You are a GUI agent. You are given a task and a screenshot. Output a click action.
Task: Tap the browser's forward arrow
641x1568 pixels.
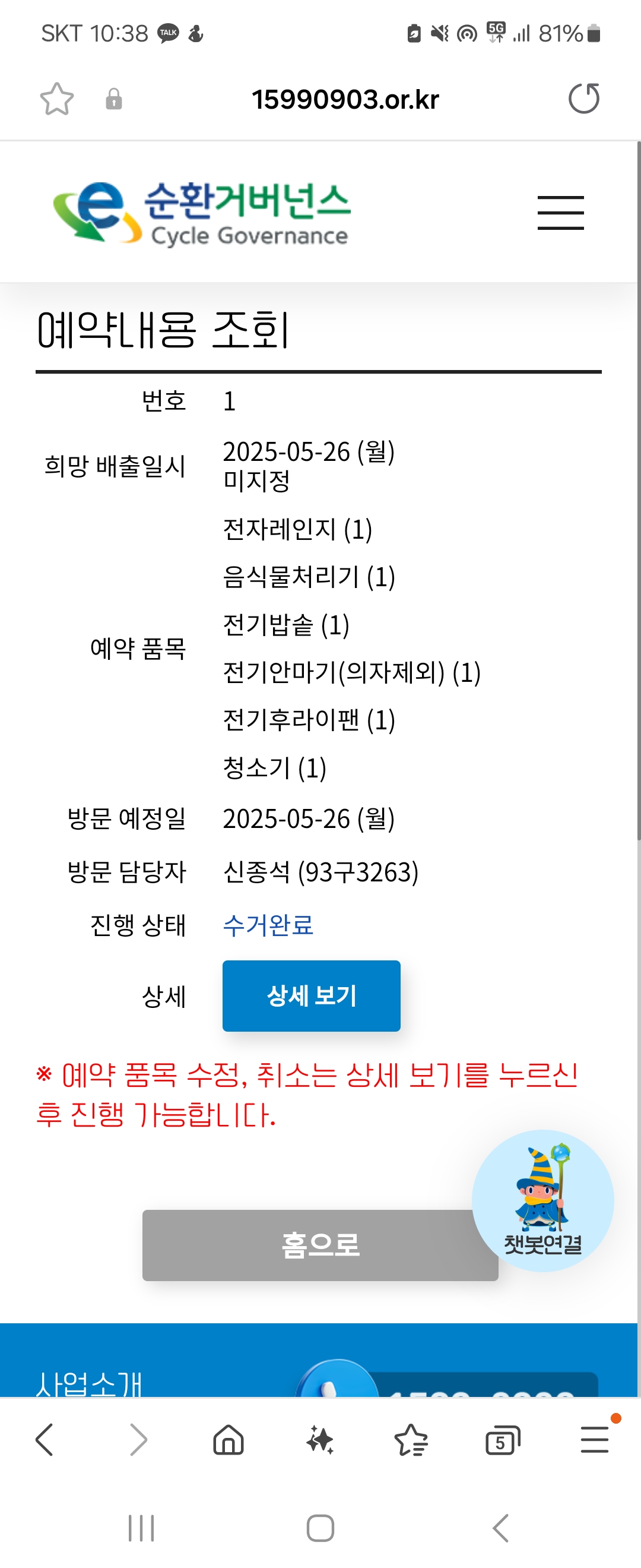(138, 1440)
